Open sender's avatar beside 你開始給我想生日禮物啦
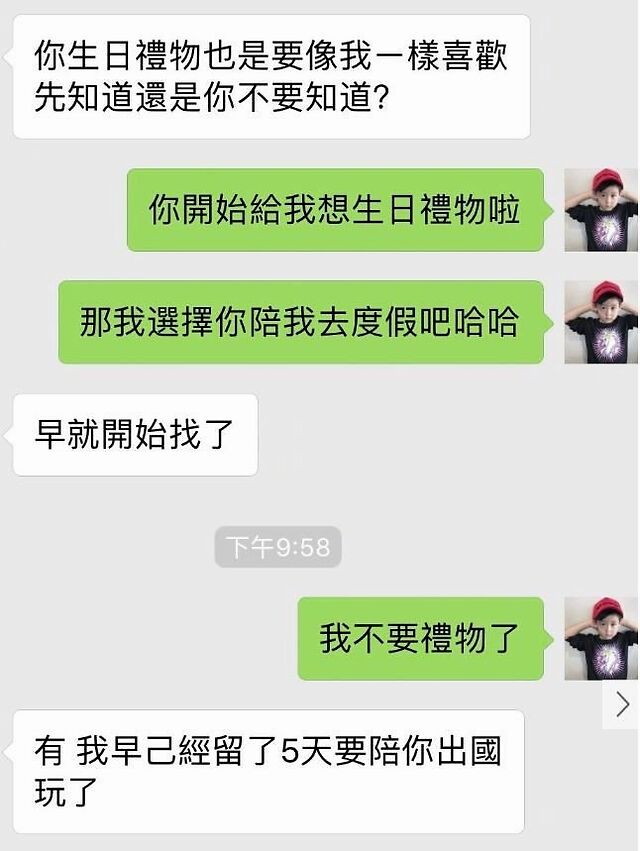The width and height of the screenshot is (640, 851). 601,210
